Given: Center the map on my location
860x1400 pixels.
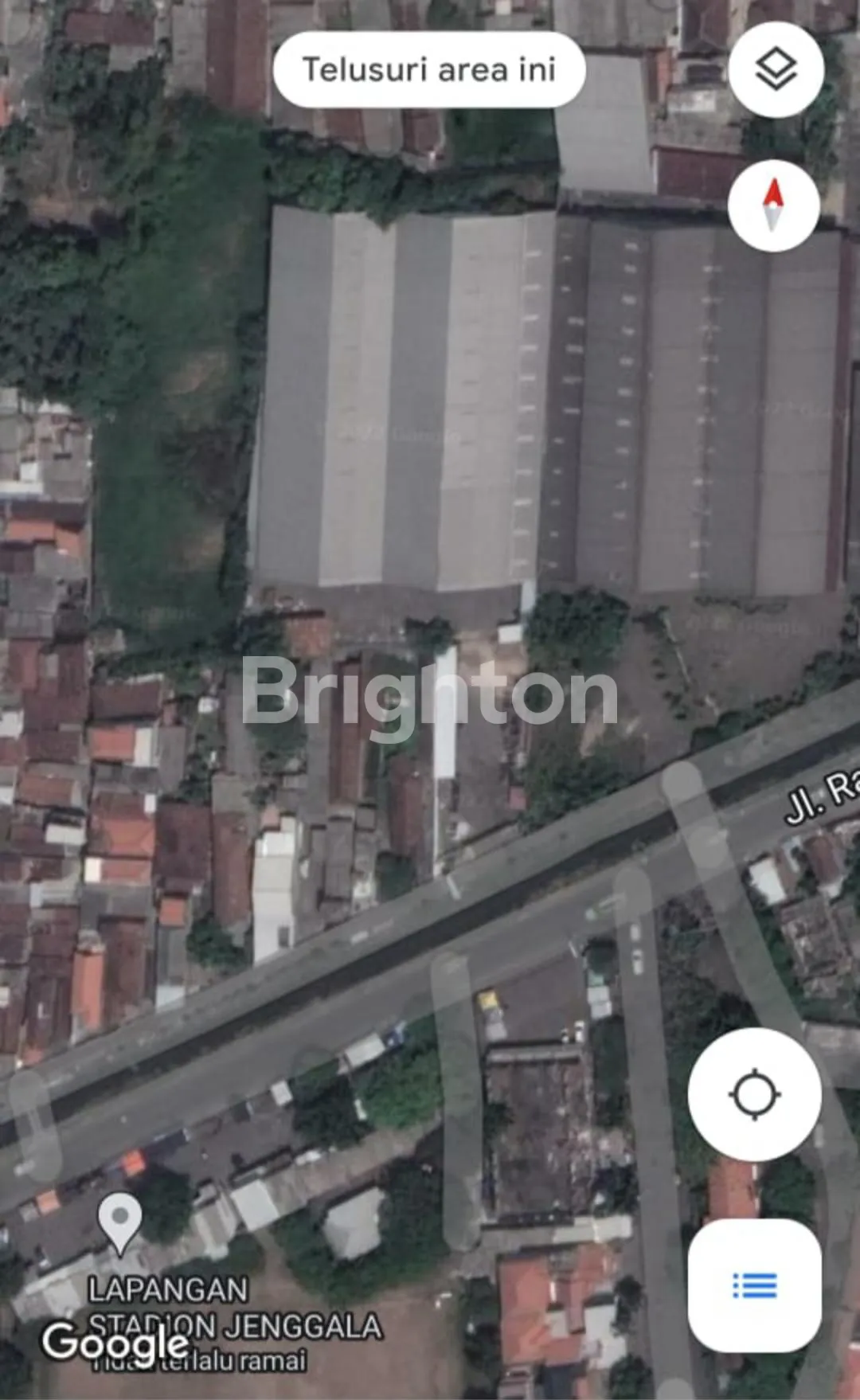Looking at the screenshot, I should tap(754, 1094).
